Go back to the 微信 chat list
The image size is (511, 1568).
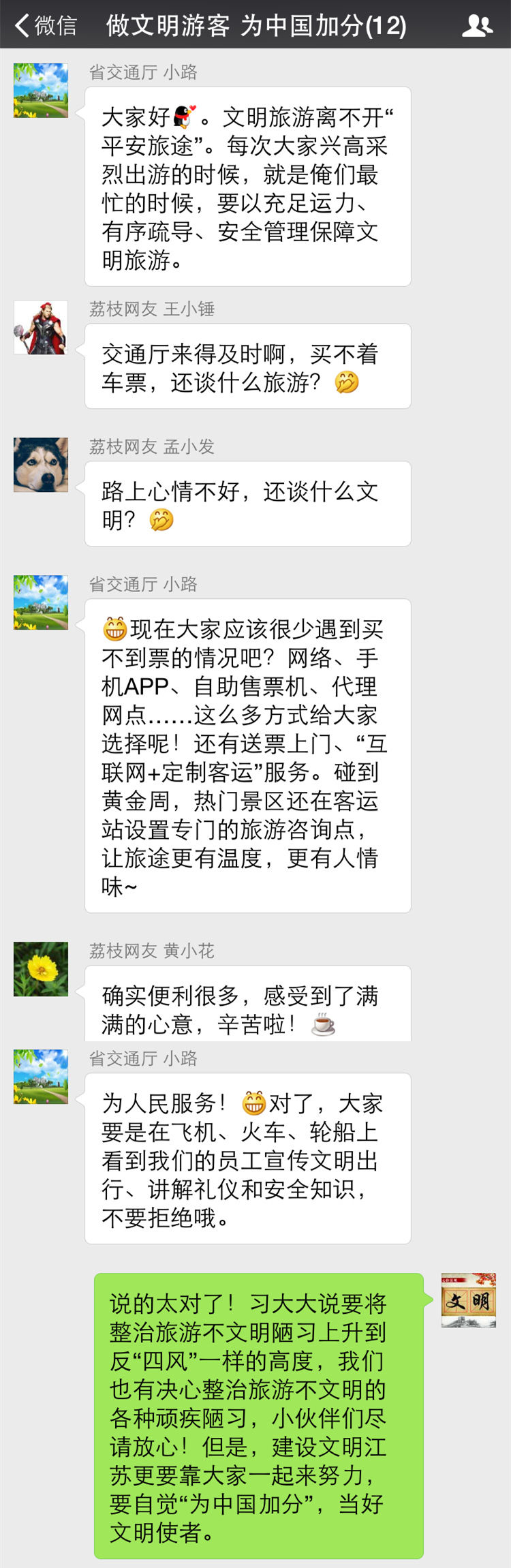pyautogui.click(x=45, y=26)
